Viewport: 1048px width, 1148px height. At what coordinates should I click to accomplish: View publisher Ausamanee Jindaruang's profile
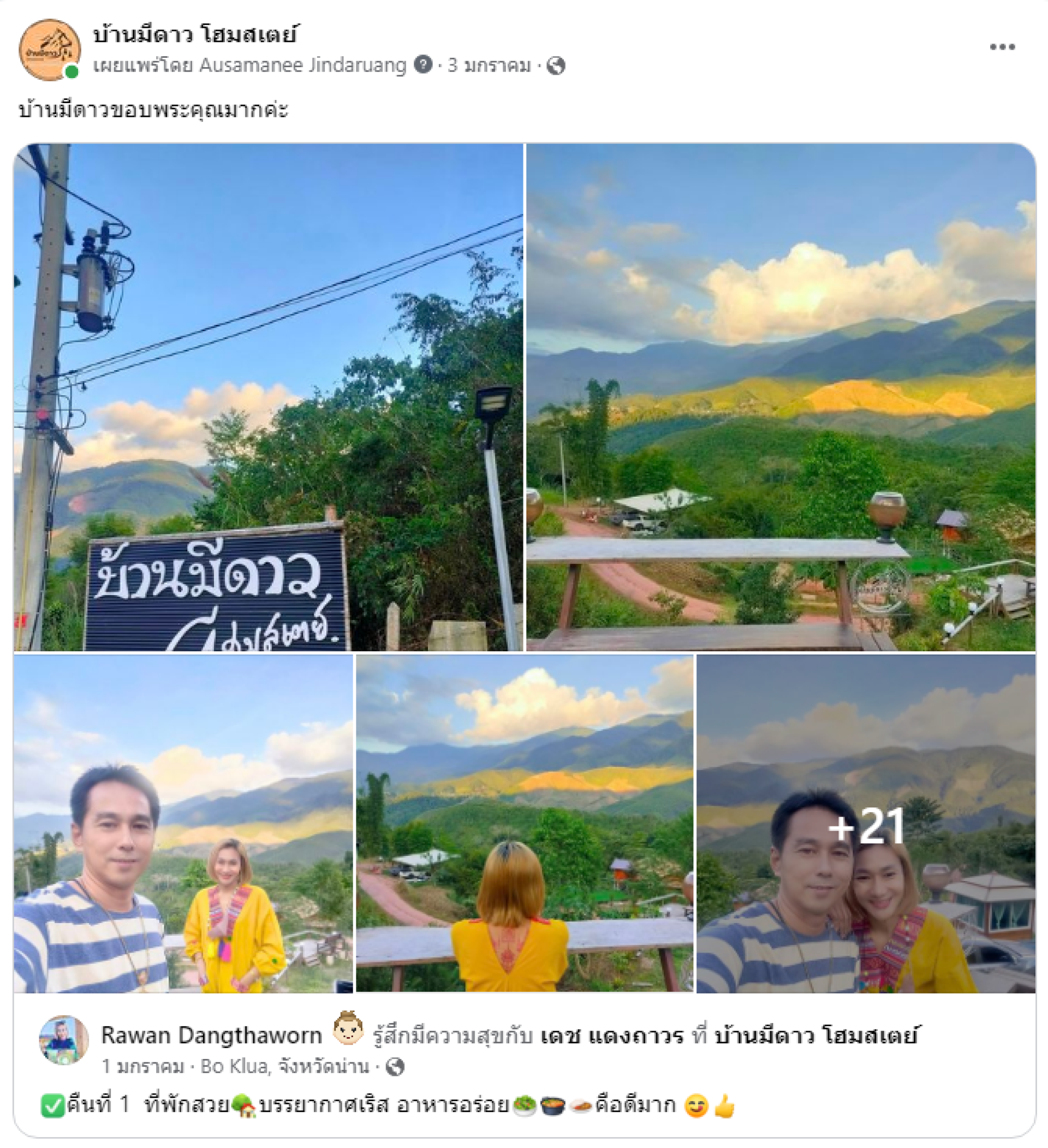pyautogui.click(x=302, y=66)
